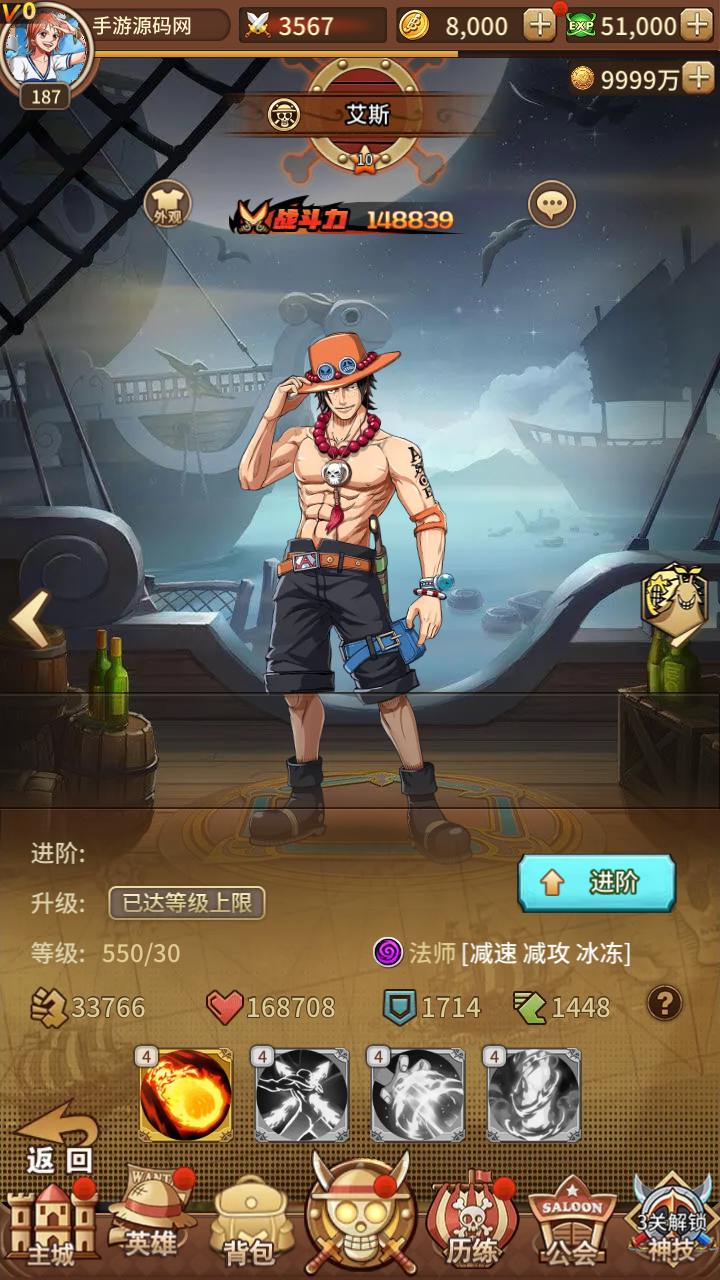This screenshot has height=1280, width=720.
Task: Select the third greyed skill icon
Action: pyautogui.click(x=418, y=1095)
